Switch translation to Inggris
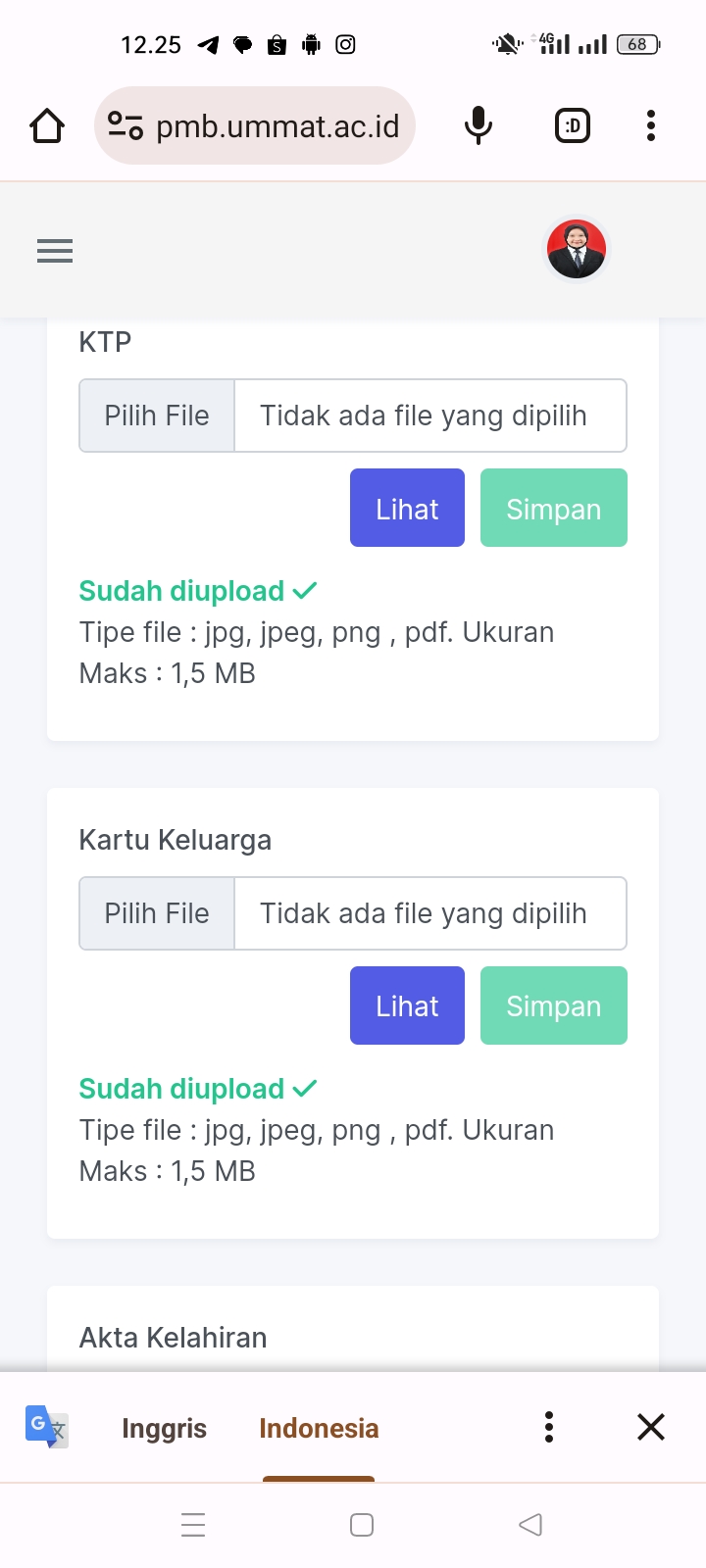Viewport: 706px width, 1568px height. [x=164, y=1429]
